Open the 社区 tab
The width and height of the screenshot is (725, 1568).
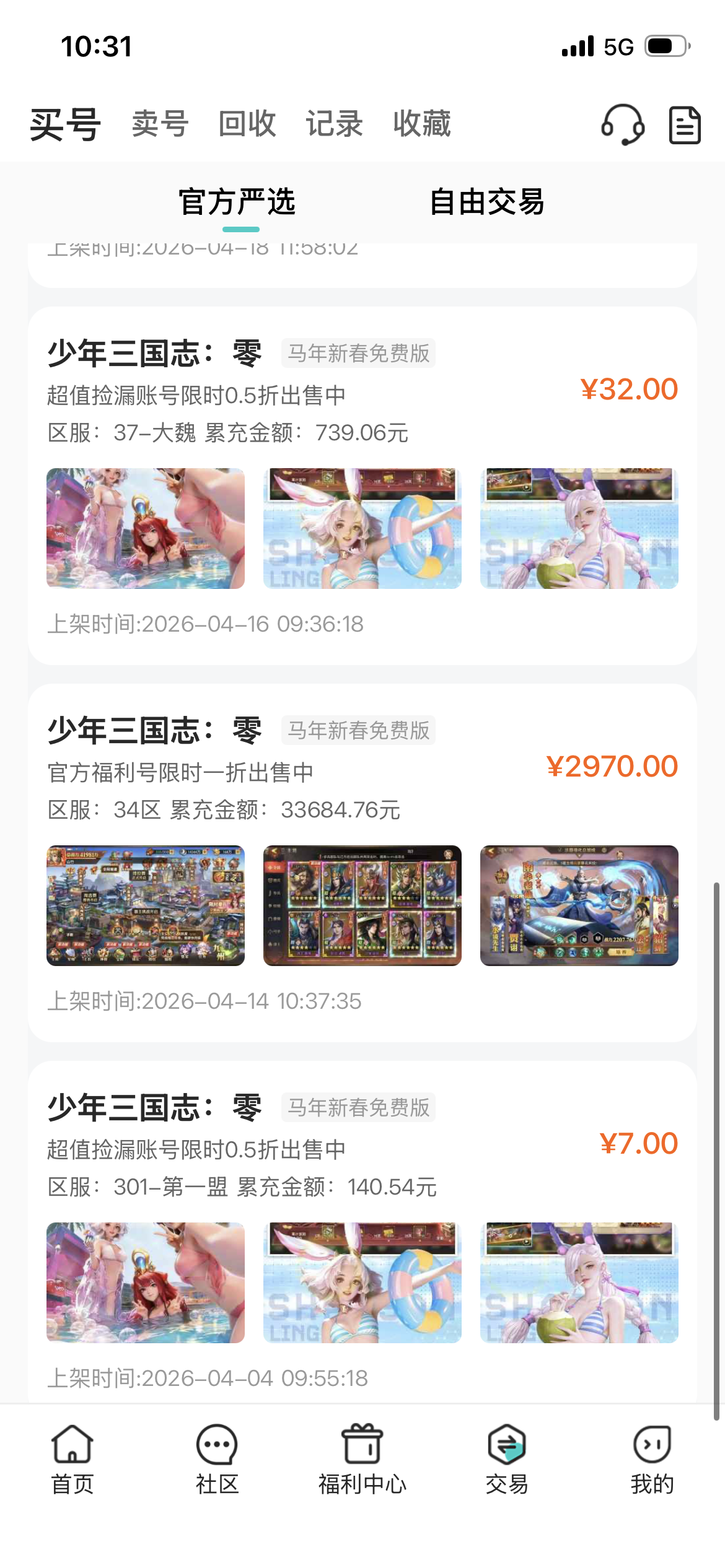point(217,1459)
